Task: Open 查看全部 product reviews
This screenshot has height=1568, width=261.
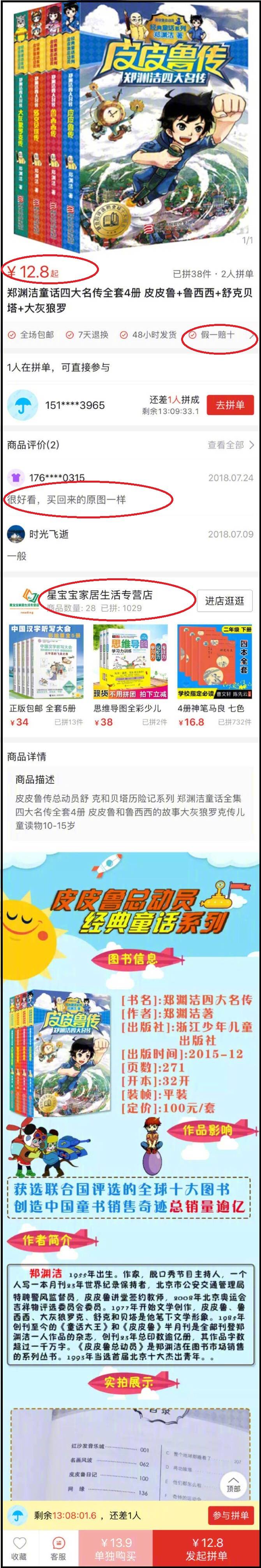Action: click(x=231, y=445)
